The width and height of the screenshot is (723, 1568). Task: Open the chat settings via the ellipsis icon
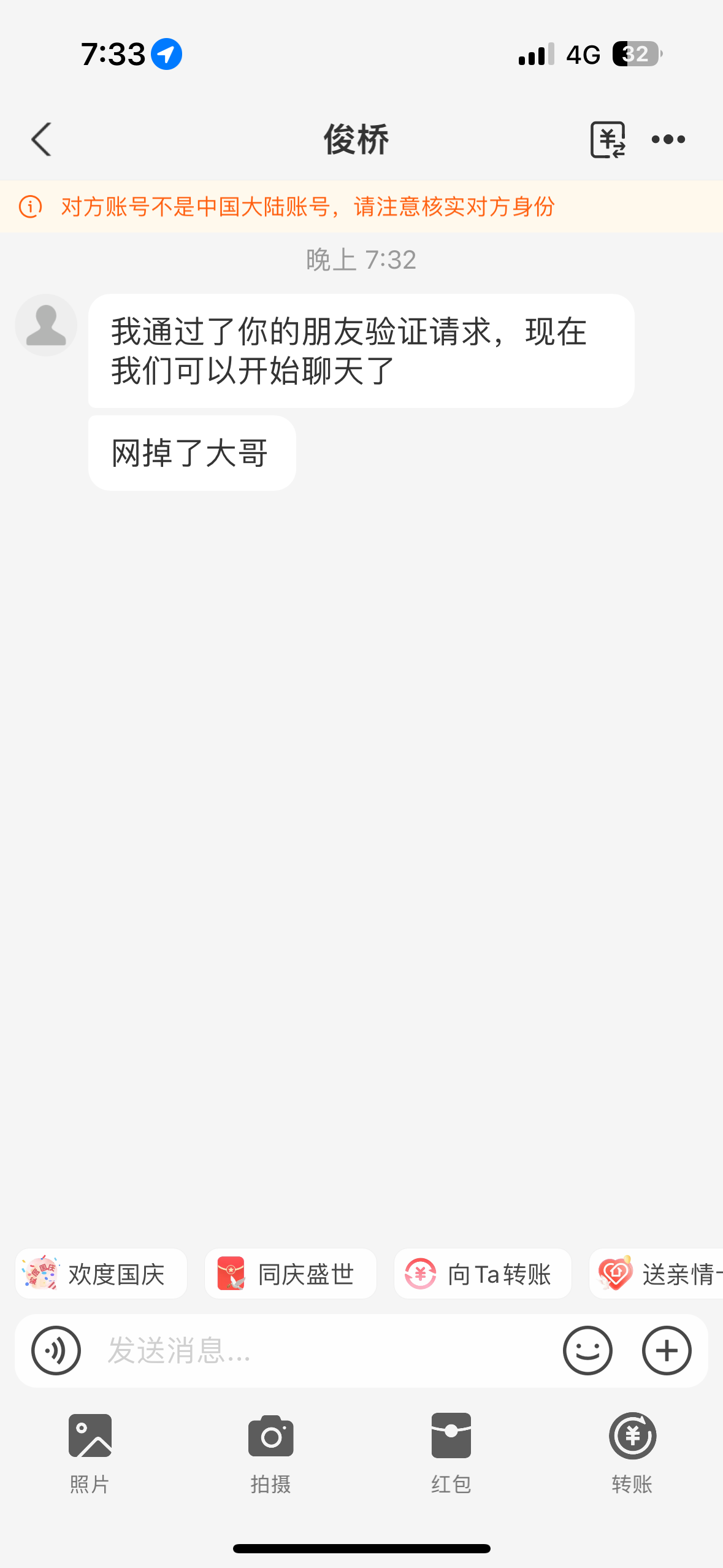[668, 139]
